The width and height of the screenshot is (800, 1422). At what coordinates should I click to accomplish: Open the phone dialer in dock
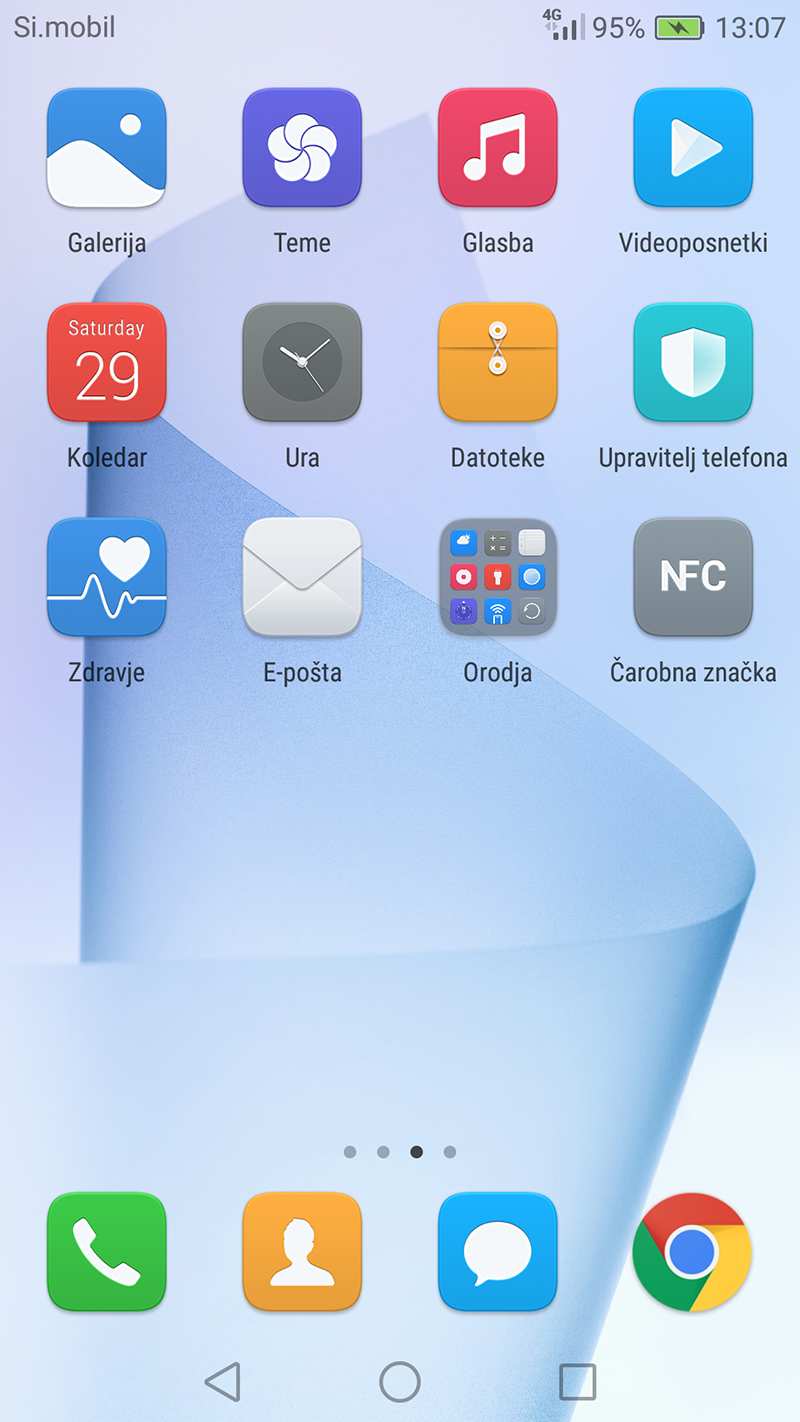tap(107, 1252)
